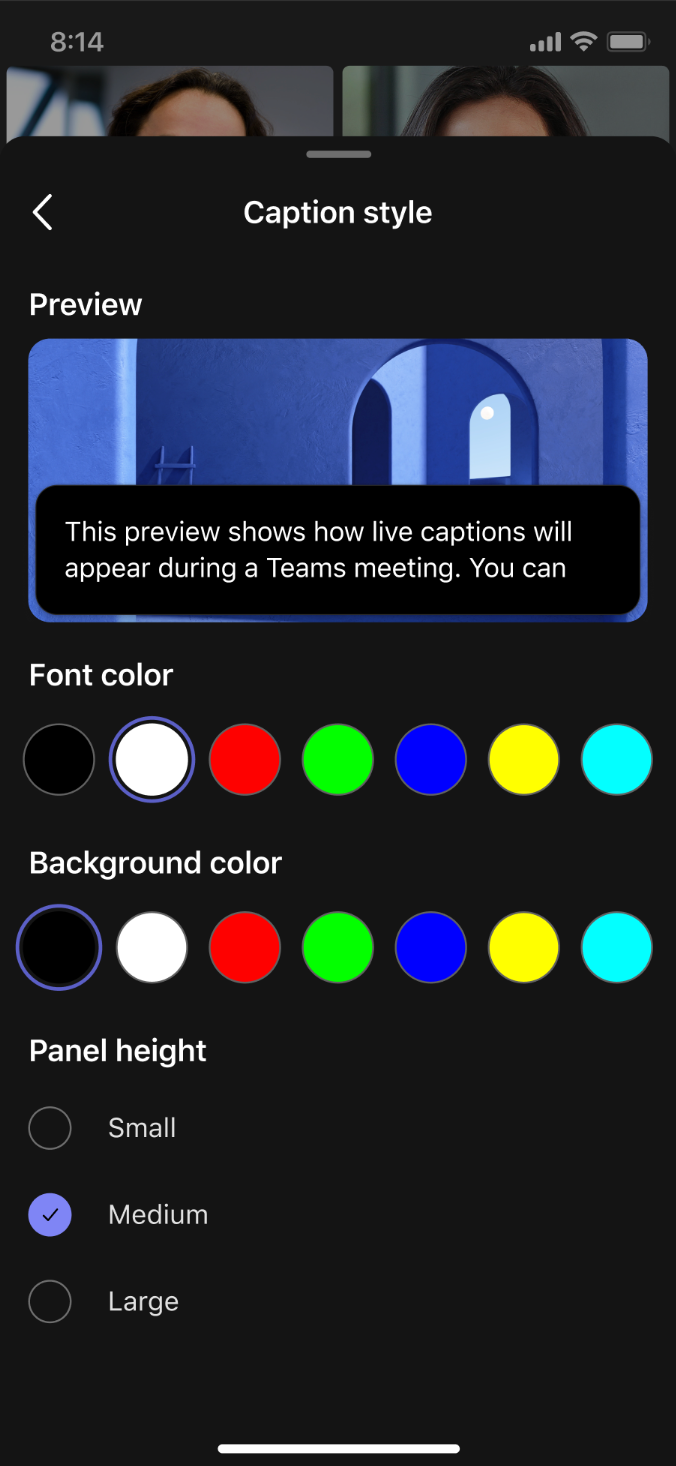Set font color to red

tap(245, 760)
